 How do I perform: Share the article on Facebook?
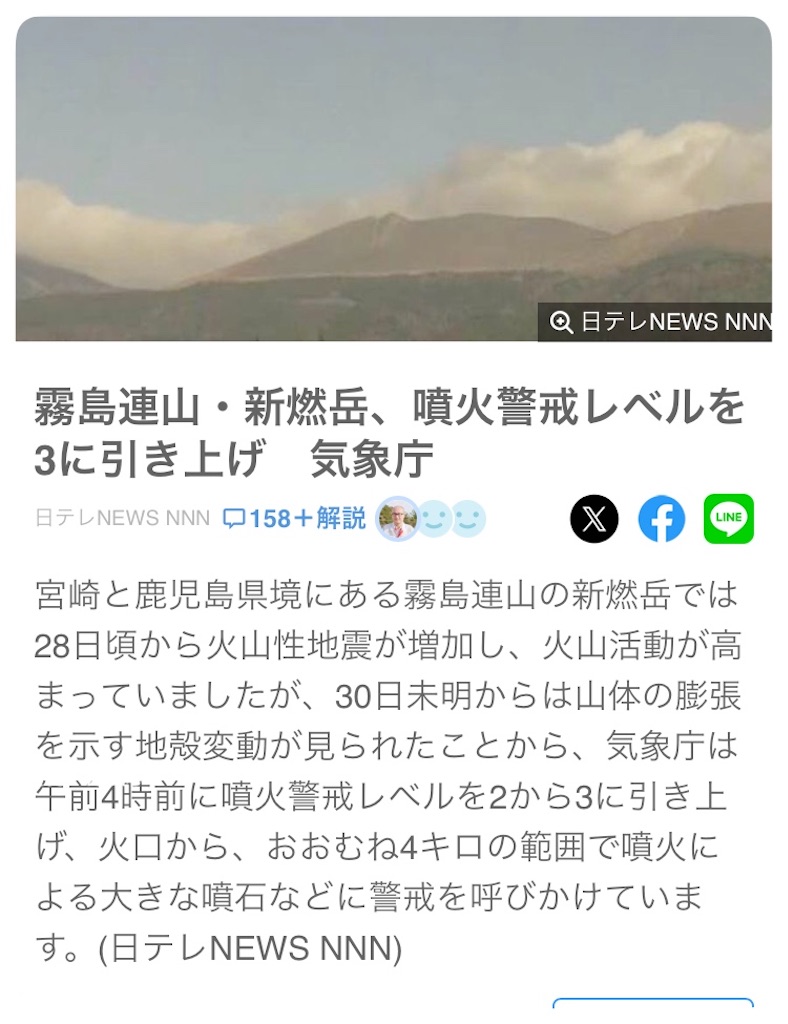point(662,519)
